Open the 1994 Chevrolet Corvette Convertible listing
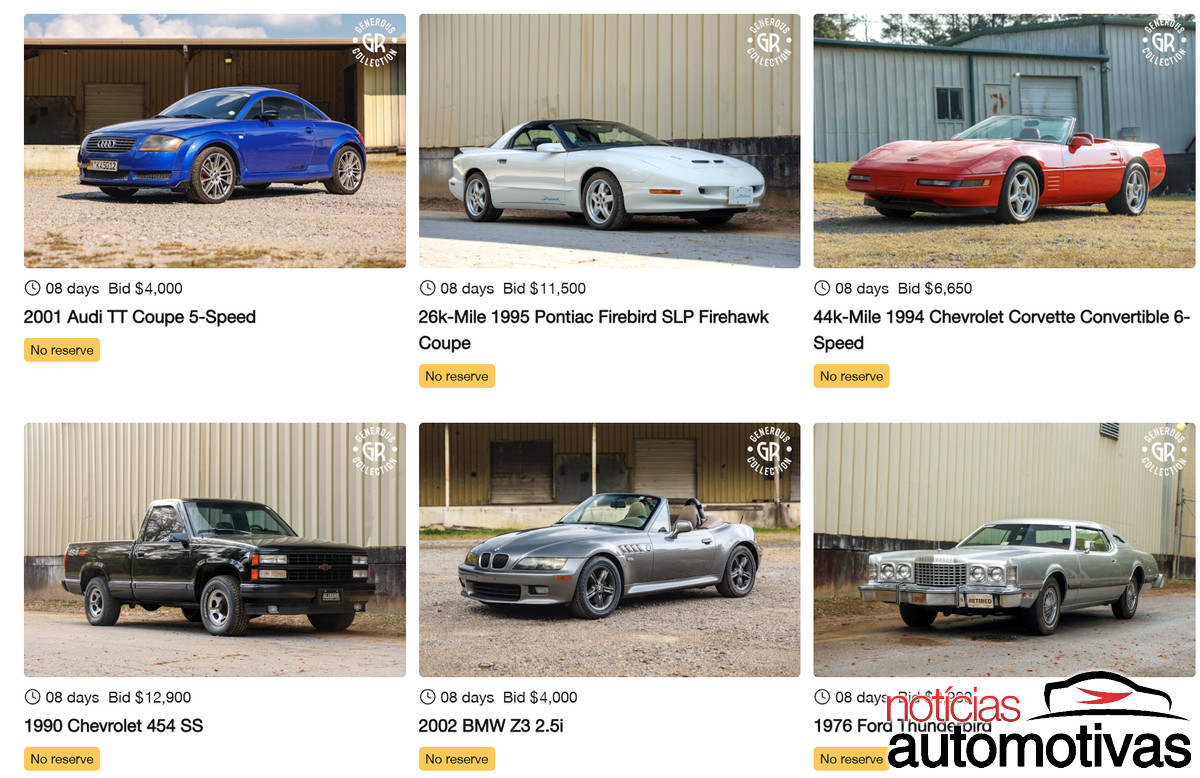The width and height of the screenshot is (1200, 778). point(1001,317)
